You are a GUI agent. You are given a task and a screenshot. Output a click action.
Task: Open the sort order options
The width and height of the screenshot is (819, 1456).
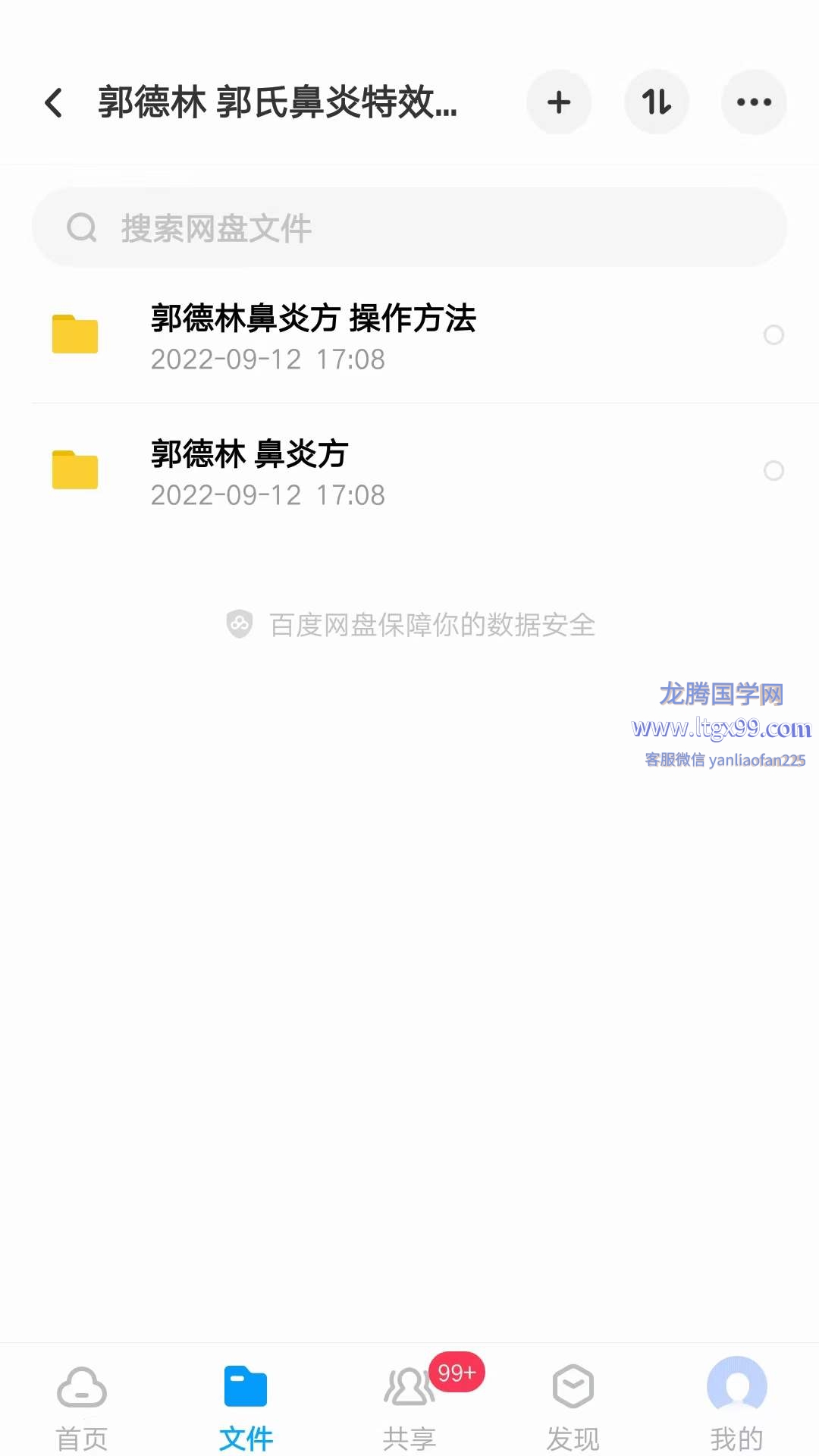pyautogui.click(x=657, y=102)
